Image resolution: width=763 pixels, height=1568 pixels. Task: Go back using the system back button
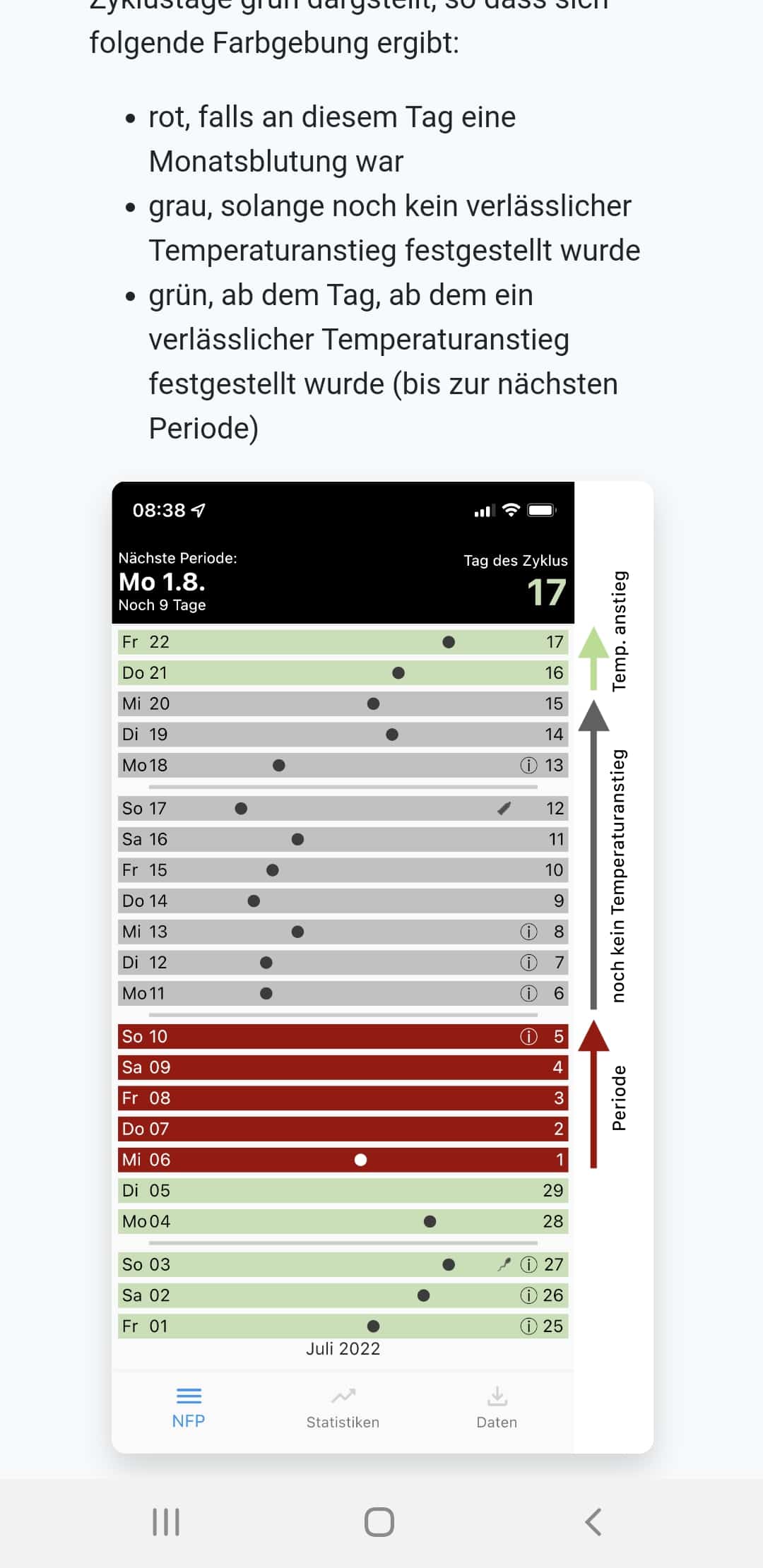coord(593,1521)
